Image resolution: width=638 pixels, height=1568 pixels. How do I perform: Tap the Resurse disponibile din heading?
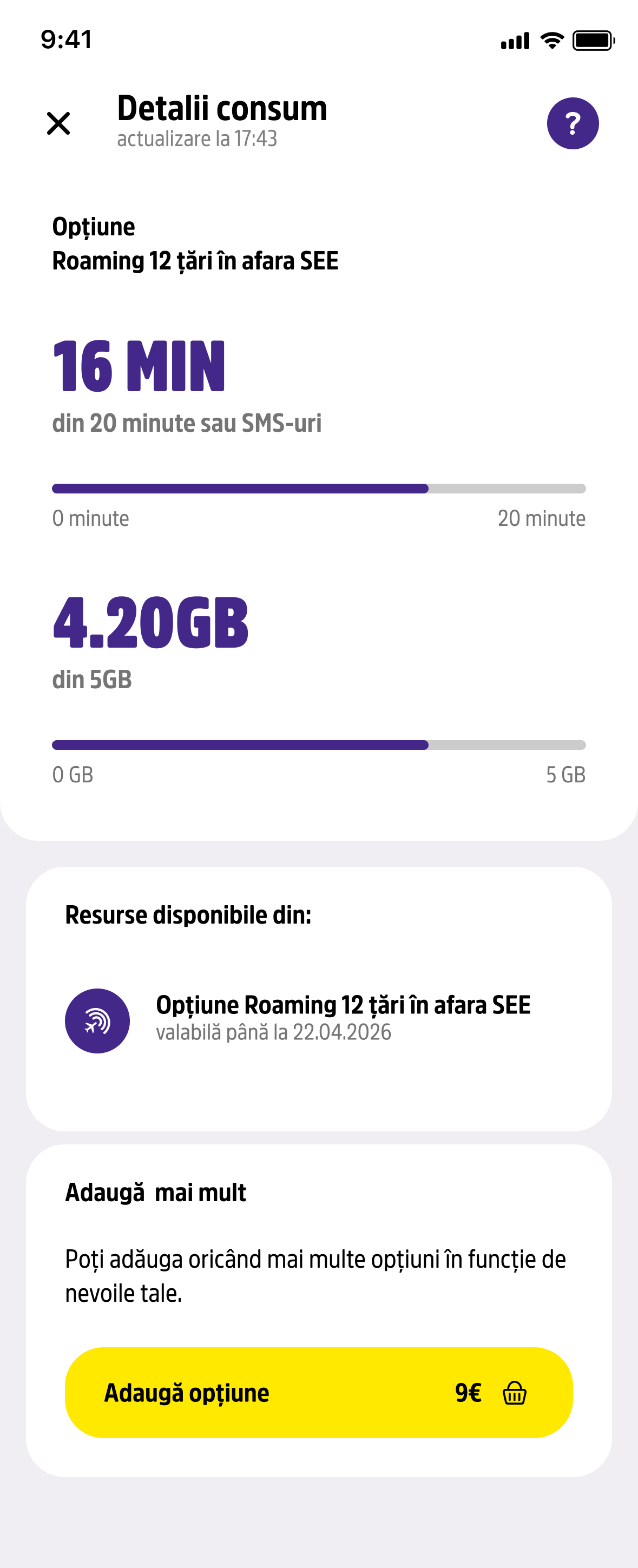(189, 915)
